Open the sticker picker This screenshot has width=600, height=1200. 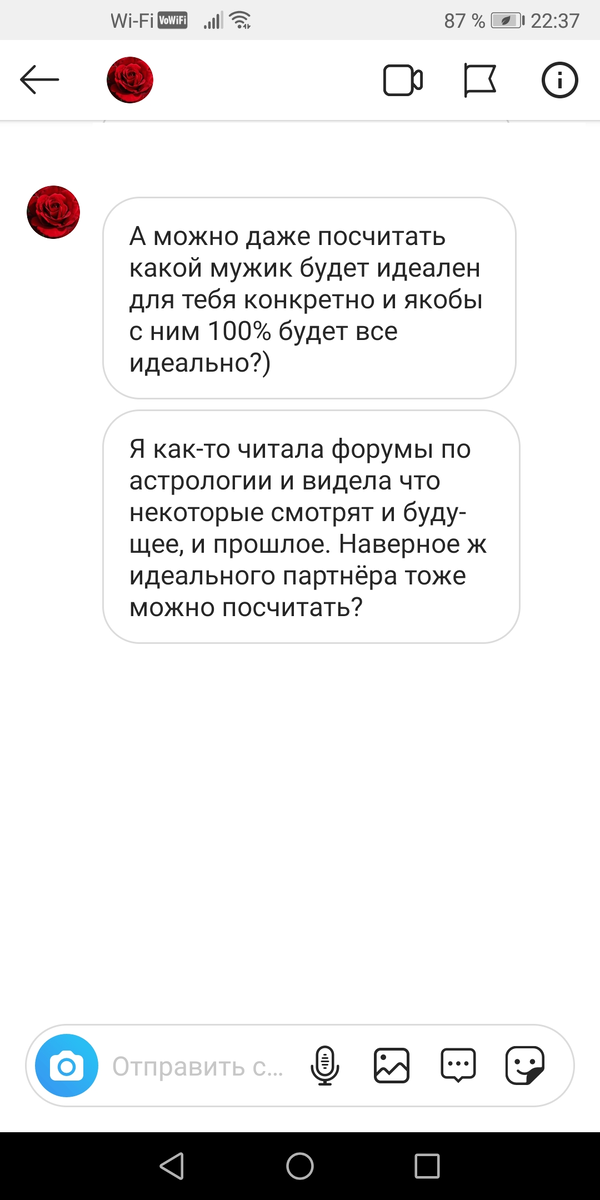(525, 1066)
